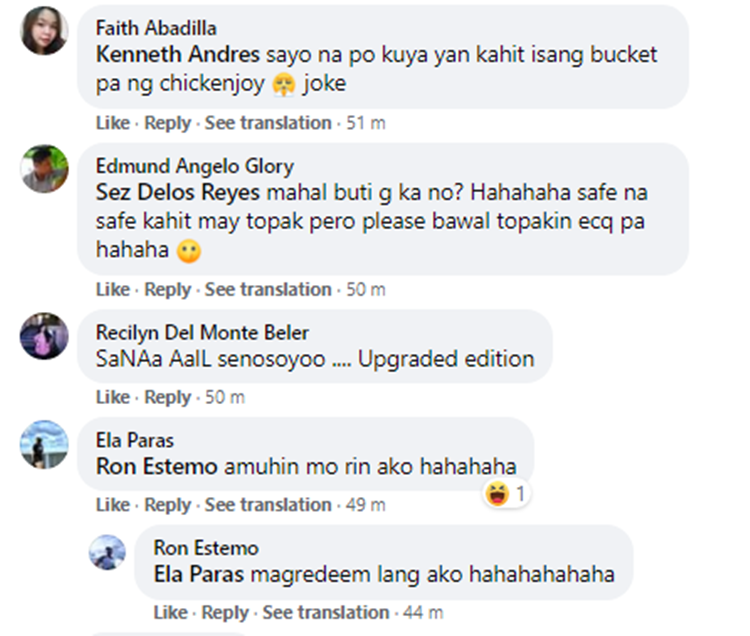The width and height of the screenshot is (750, 636).
Task: Reply to Recilyn Del Monte Beler's comment
Action: coord(167,397)
